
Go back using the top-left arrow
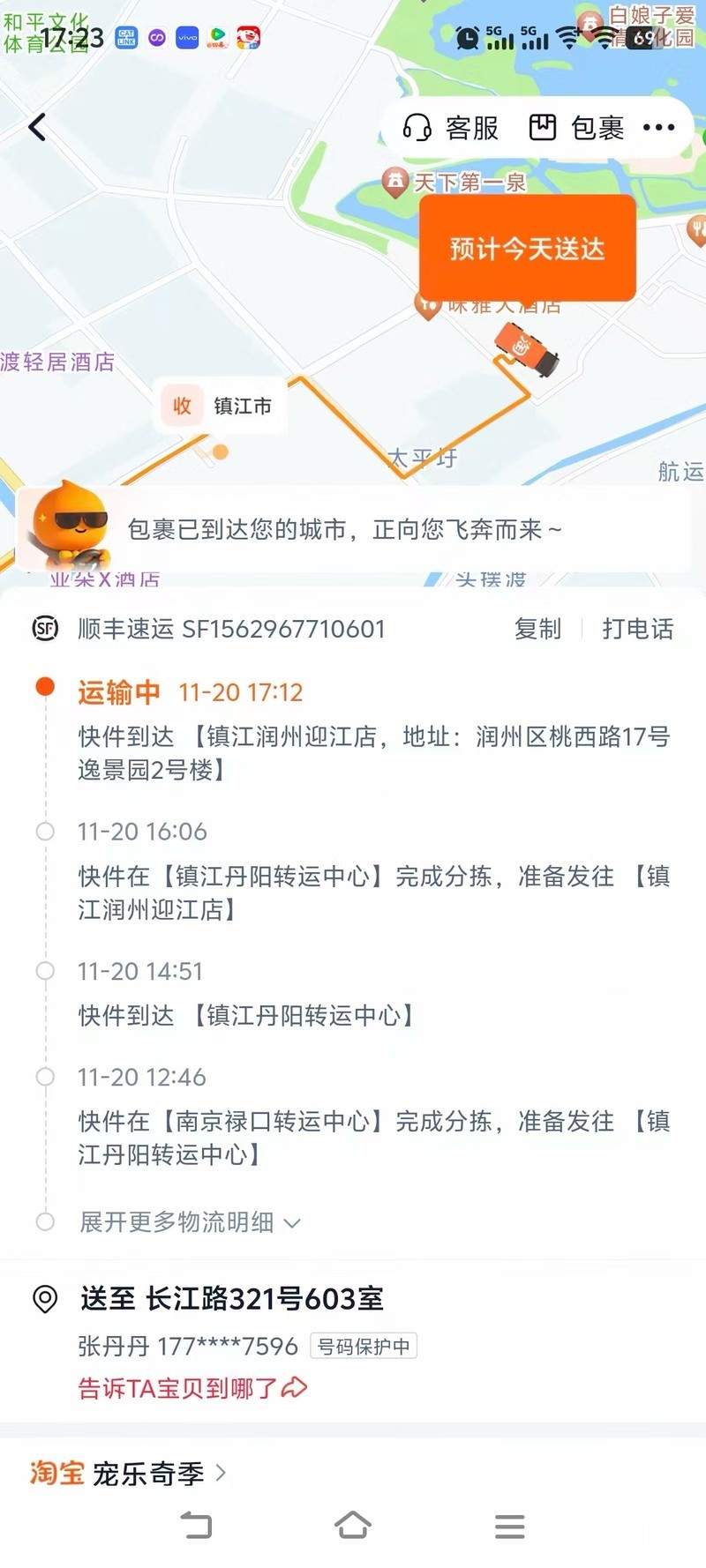click(37, 128)
